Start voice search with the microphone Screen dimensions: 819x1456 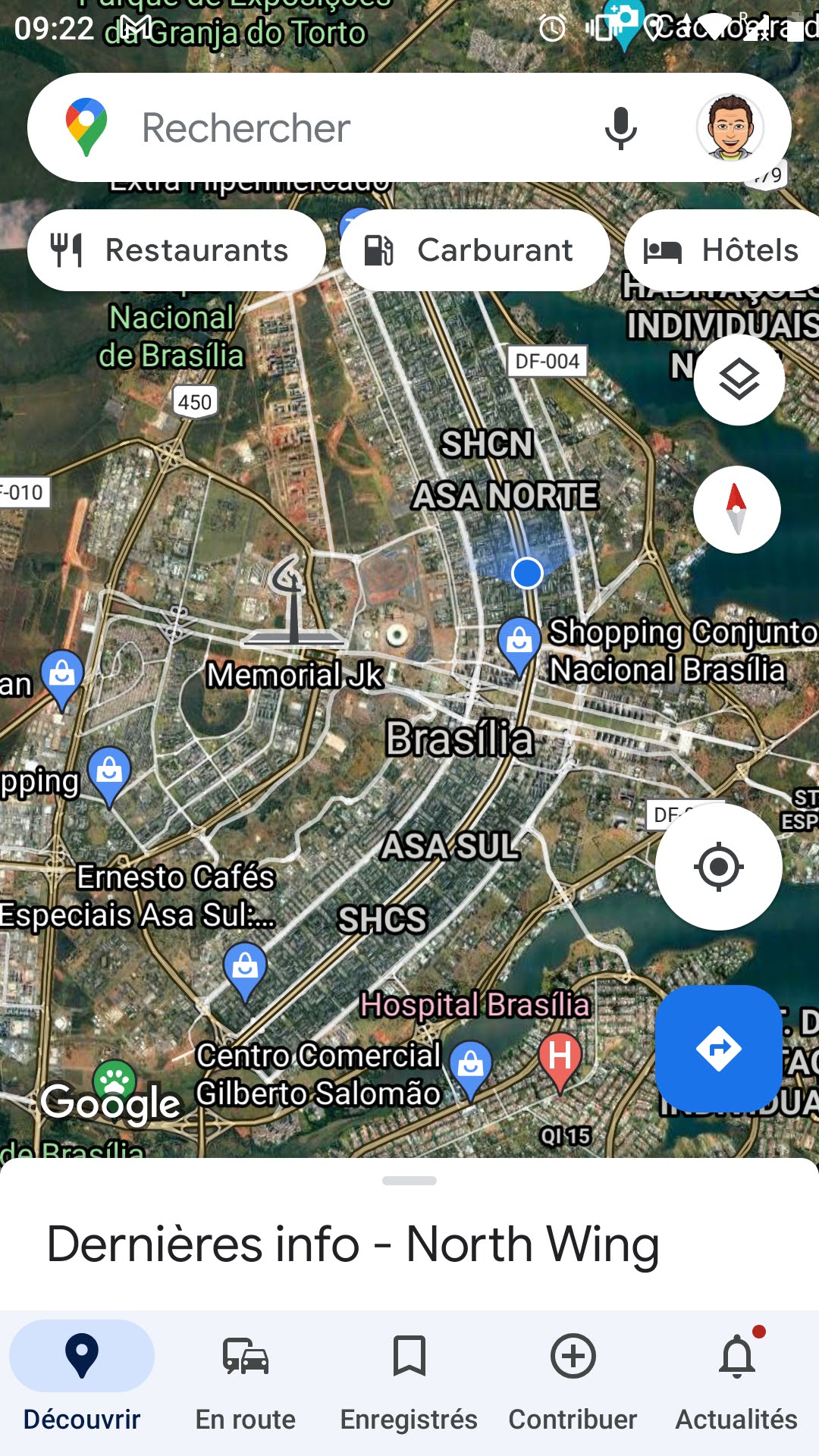[x=620, y=127]
